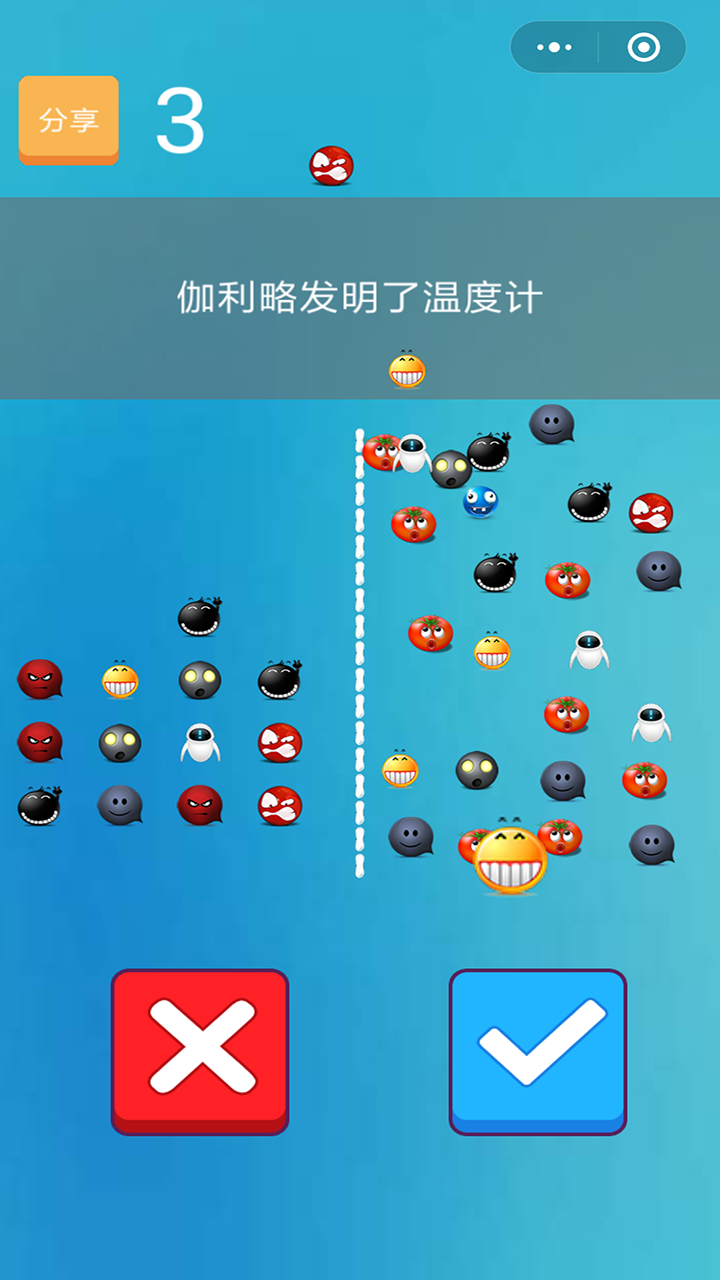This screenshot has width=720, height=1280.
Task: Tap the orange 分享 share button
Action: click(68, 120)
